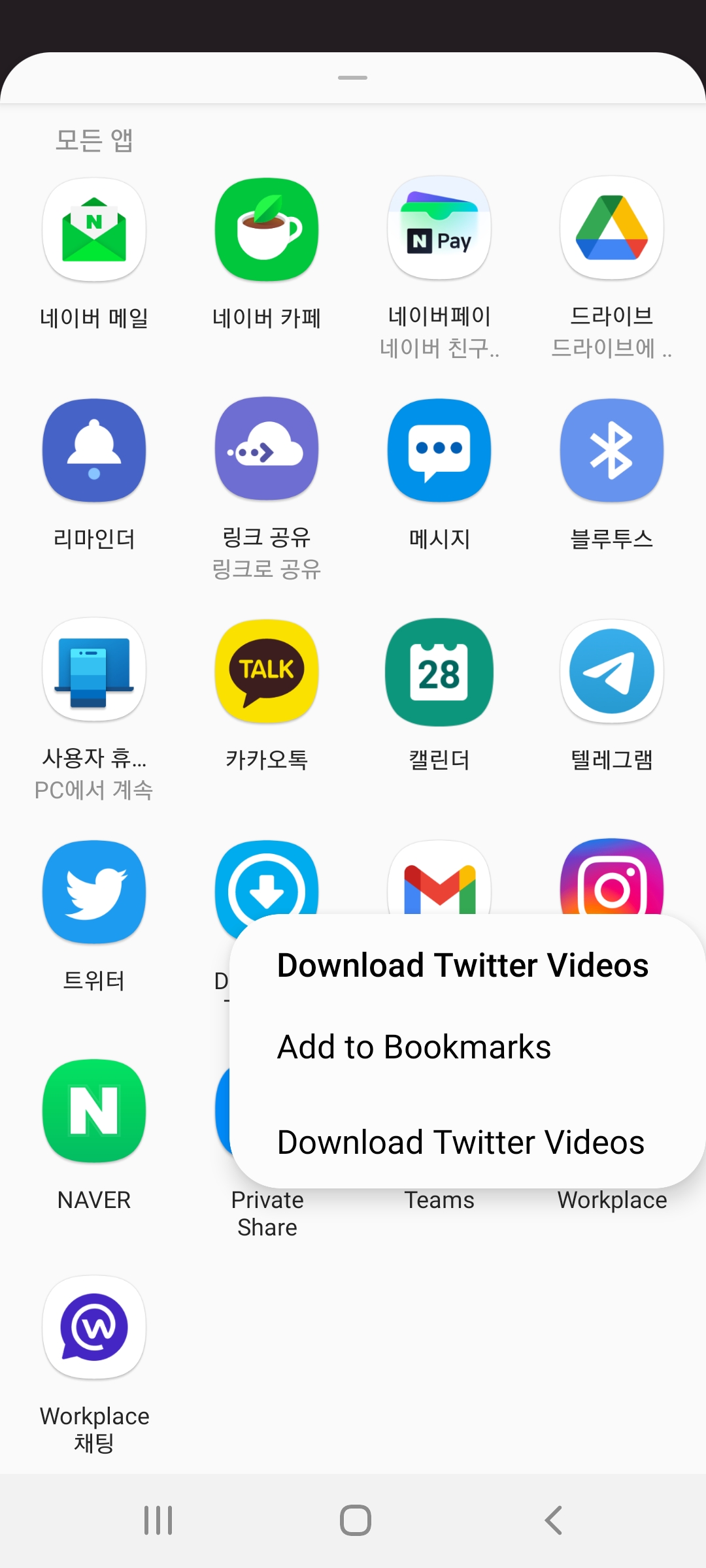Choose Download Twitter Videos below Add to Bookmarks
This screenshot has width=706, height=1568.
461,1142
